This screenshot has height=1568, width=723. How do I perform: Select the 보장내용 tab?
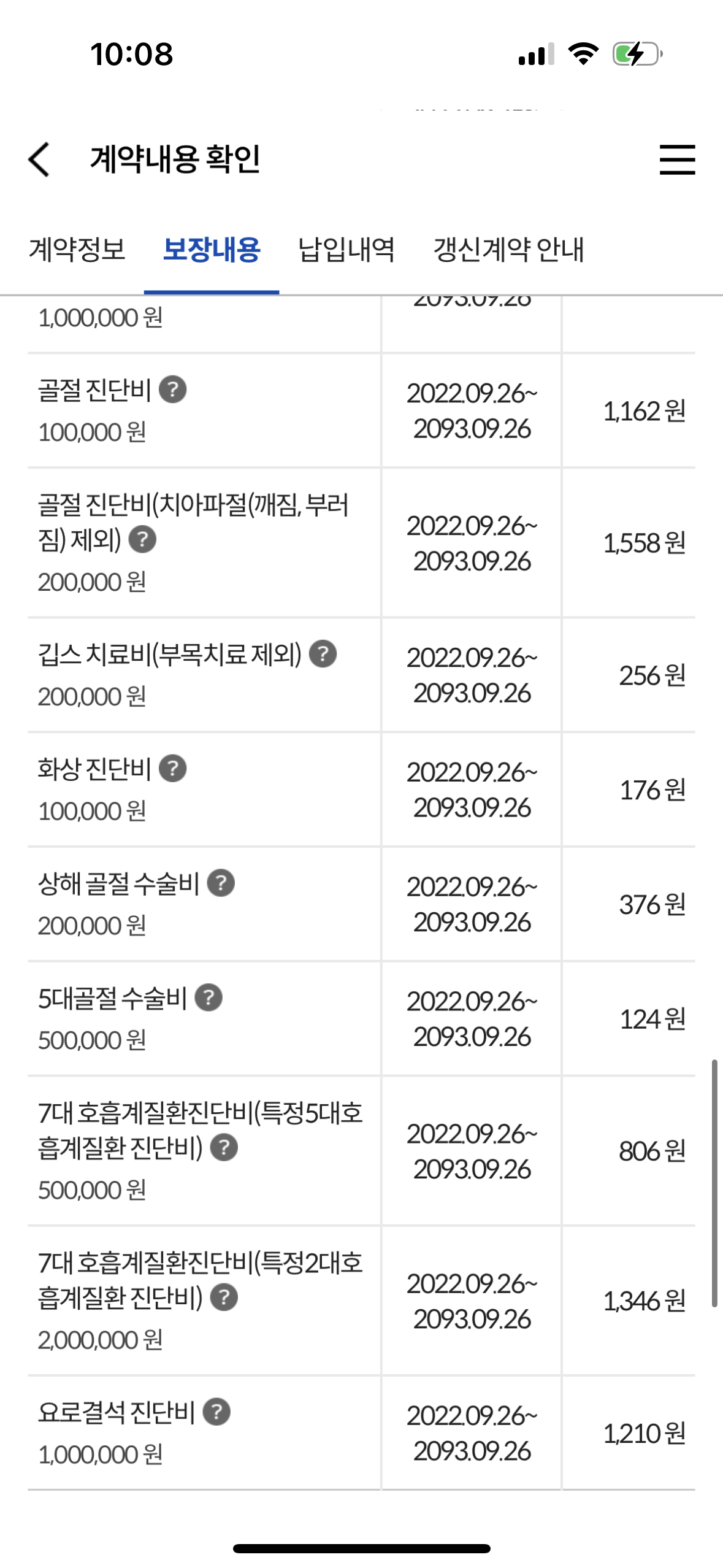[212, 250]
